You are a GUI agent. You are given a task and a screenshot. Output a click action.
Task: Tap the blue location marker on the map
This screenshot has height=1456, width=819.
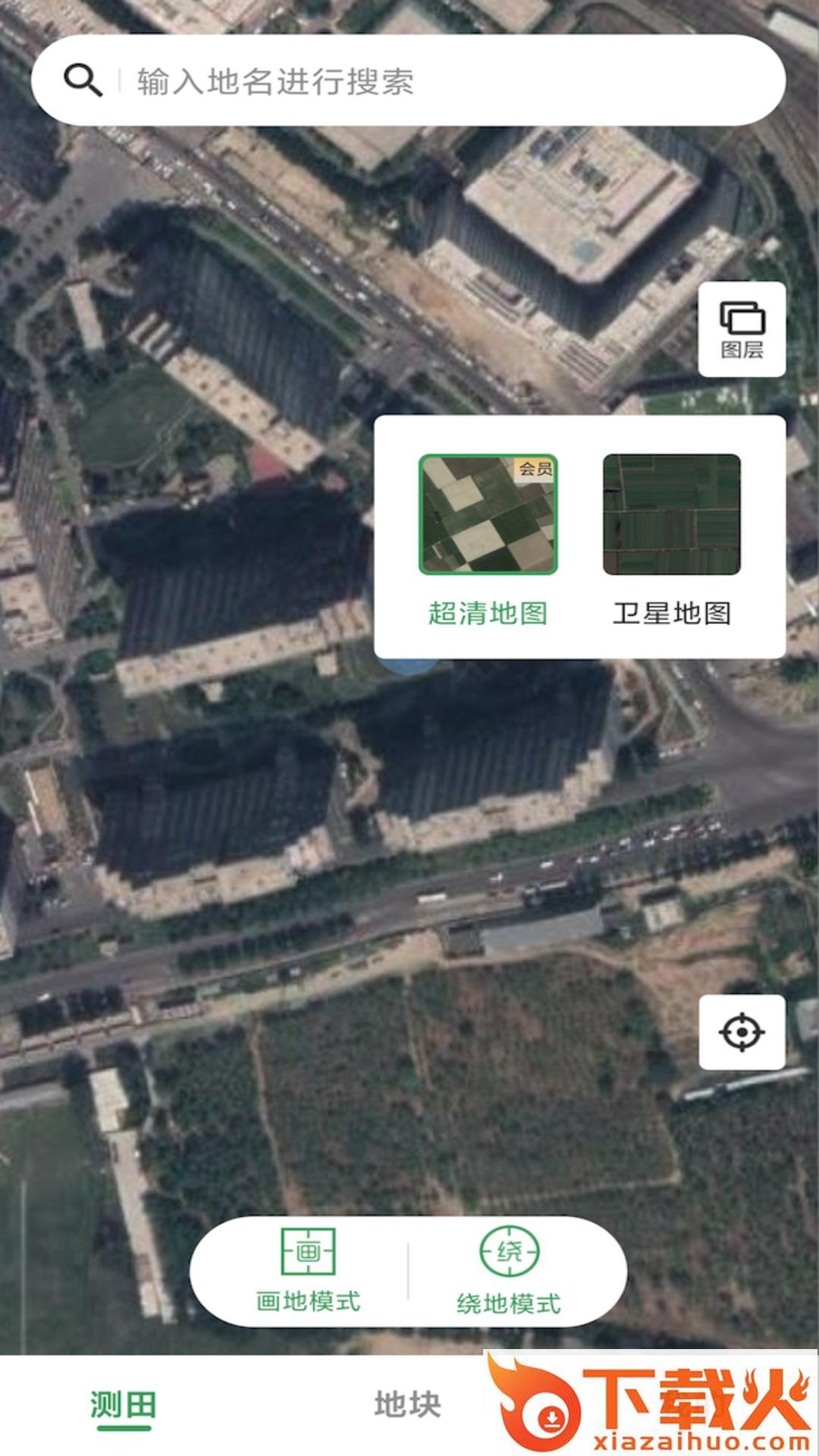(x=409, y=667)
